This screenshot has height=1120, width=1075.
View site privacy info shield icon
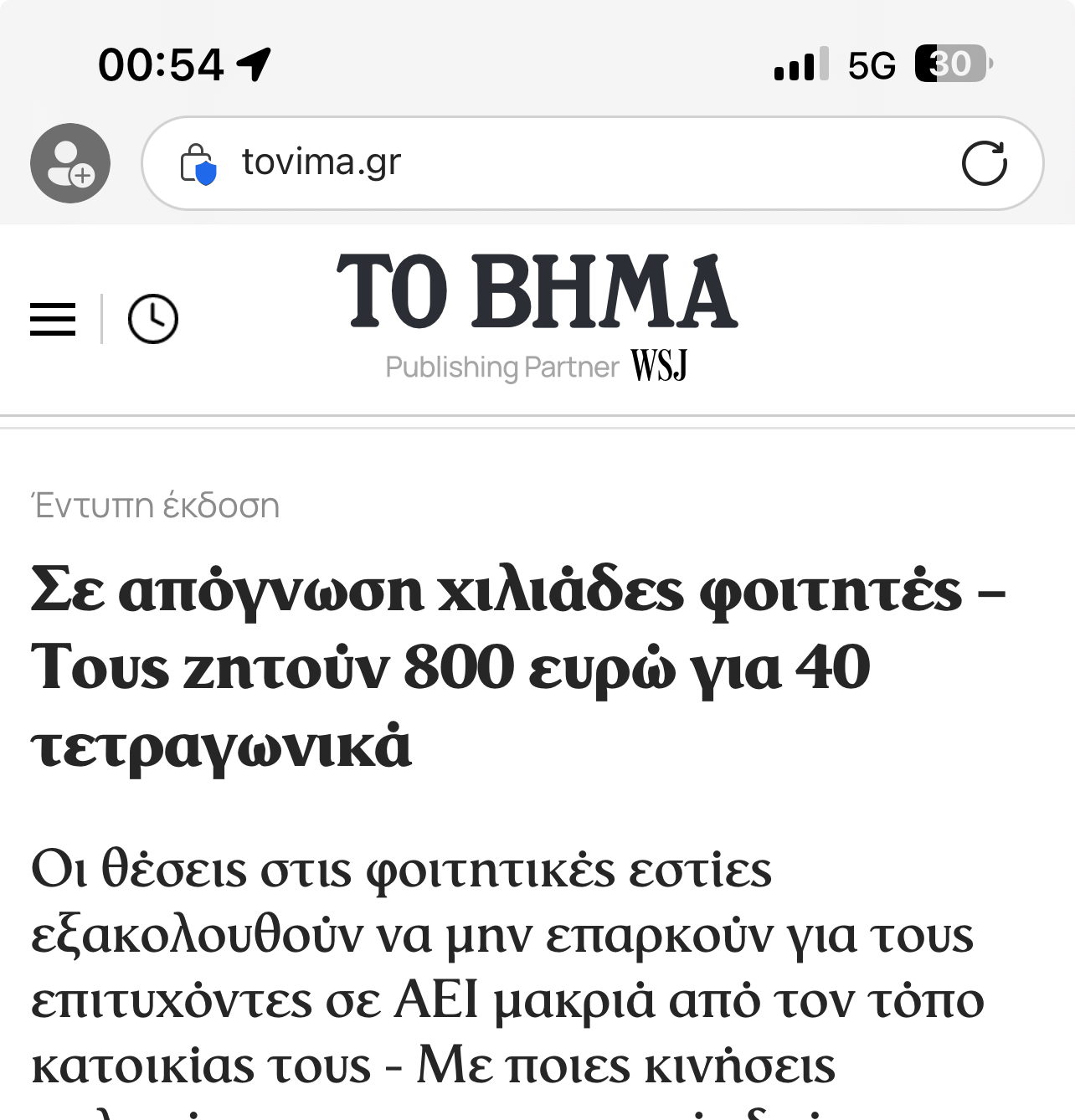pyautogui.click(x=198, y=164)
